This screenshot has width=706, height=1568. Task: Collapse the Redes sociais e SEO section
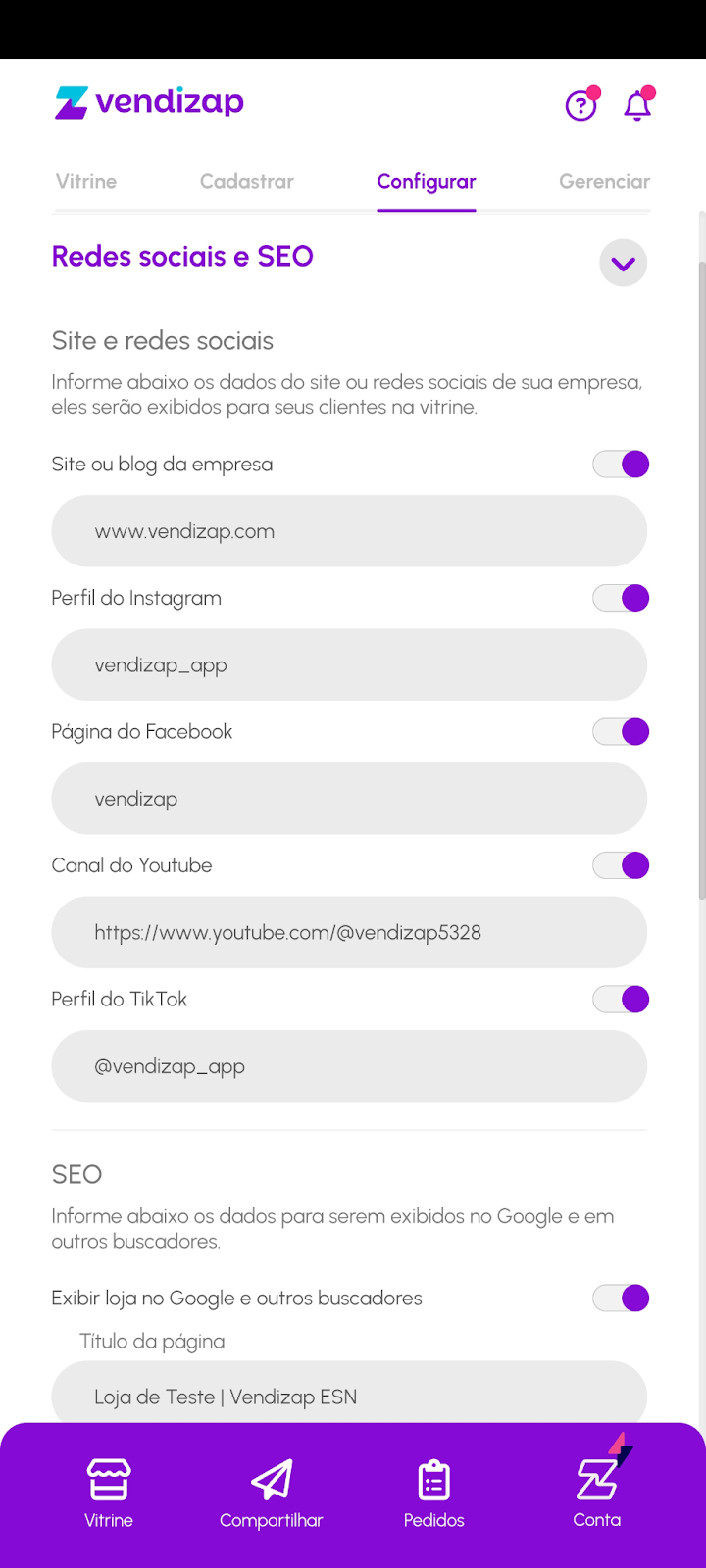click(x=623, y=263)
